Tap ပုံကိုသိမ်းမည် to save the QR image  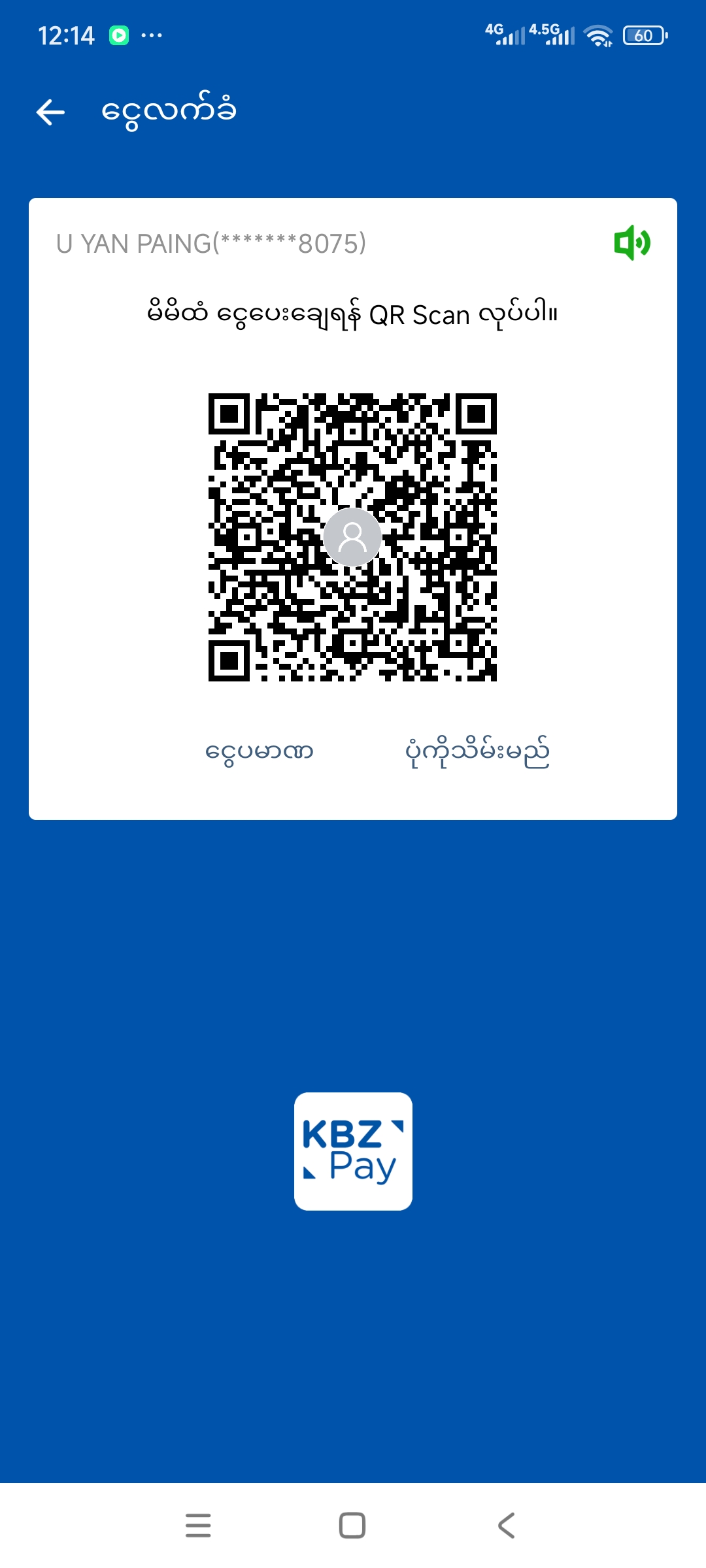(x=477, y=753)
